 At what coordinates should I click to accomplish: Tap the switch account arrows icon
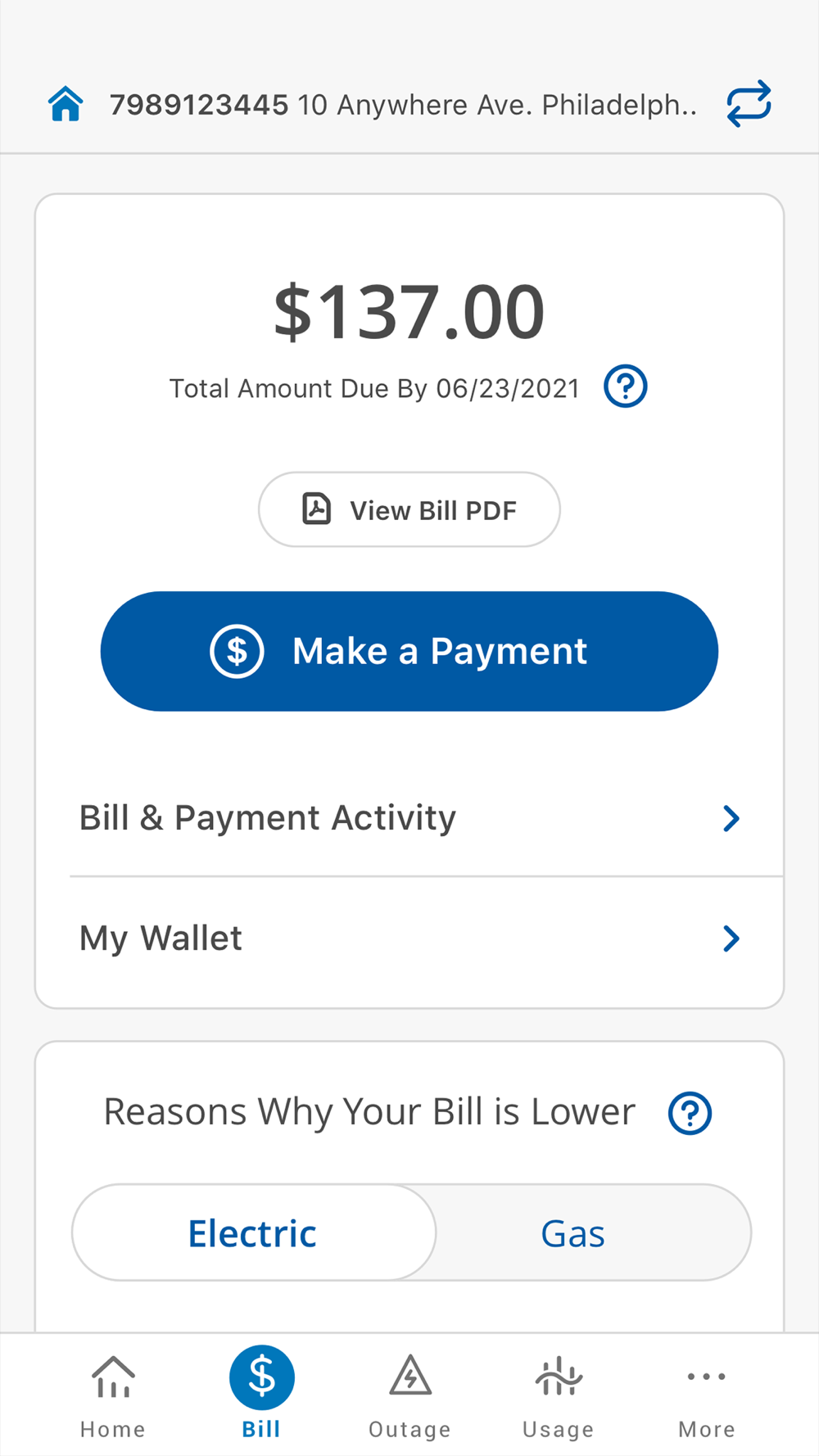[x=749, y=104]
